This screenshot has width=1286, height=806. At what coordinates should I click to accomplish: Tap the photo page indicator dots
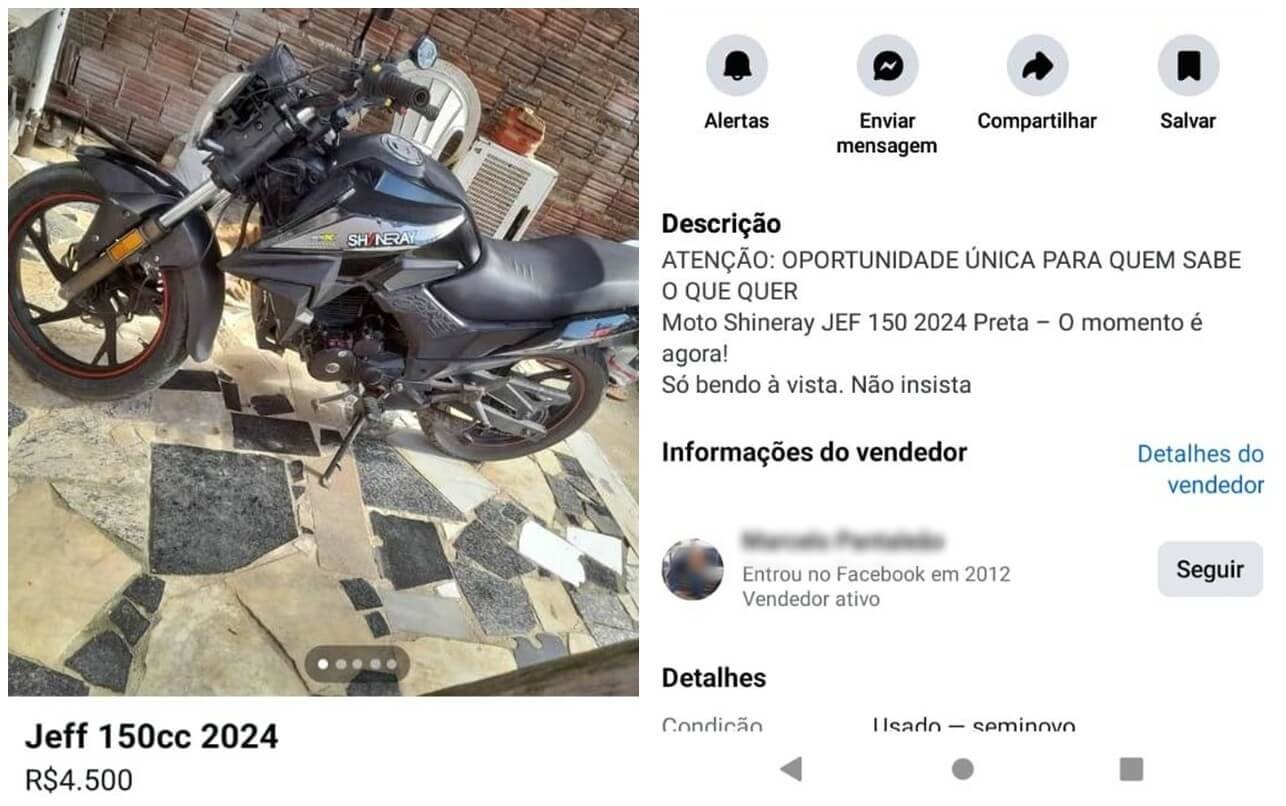(357, 663)
